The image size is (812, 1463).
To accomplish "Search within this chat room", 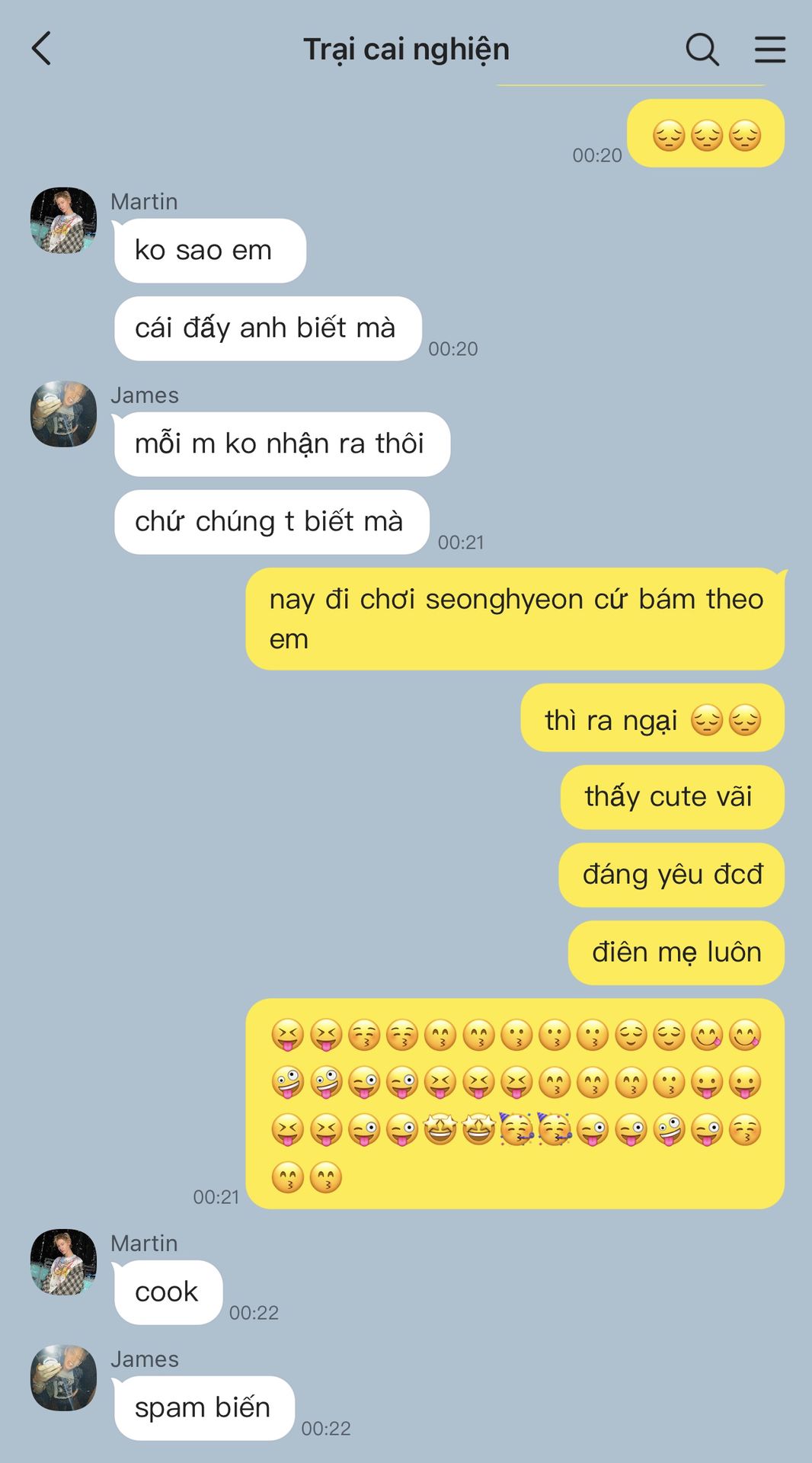I will click(702, 50).
